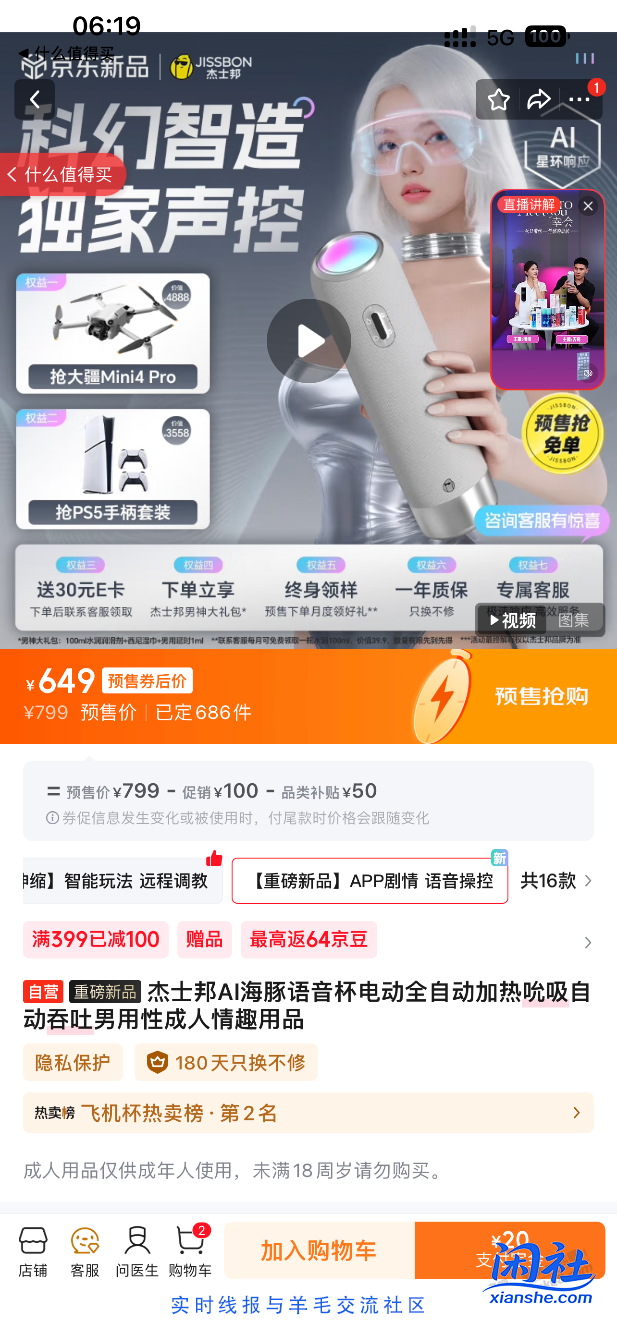Open the 购物车 shopping cart
The height and width of the screenshot is (1334, 617).
click(x=189, y=1251)
